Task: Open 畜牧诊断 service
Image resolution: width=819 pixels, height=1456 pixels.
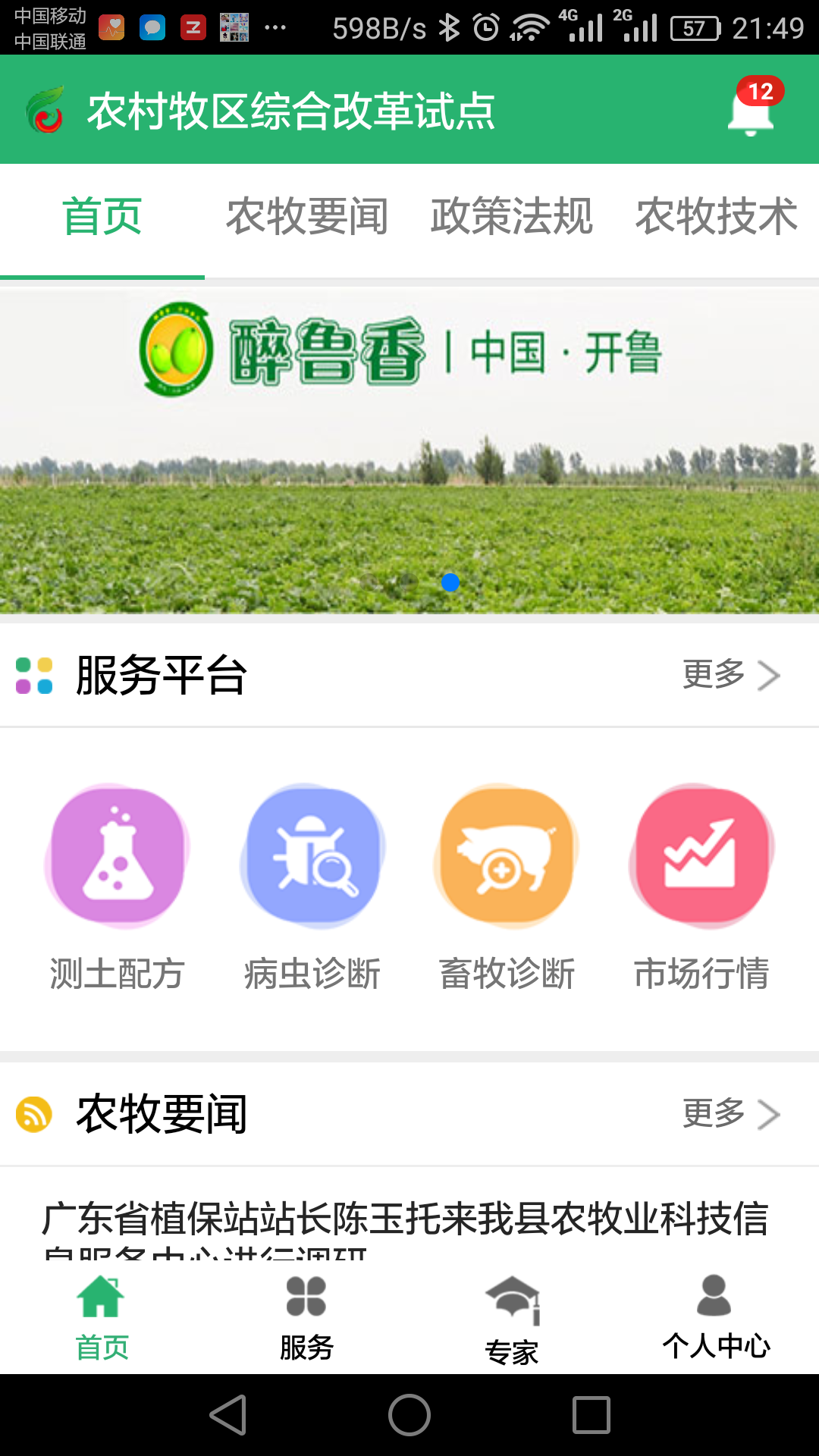Action: pos(507,886)
